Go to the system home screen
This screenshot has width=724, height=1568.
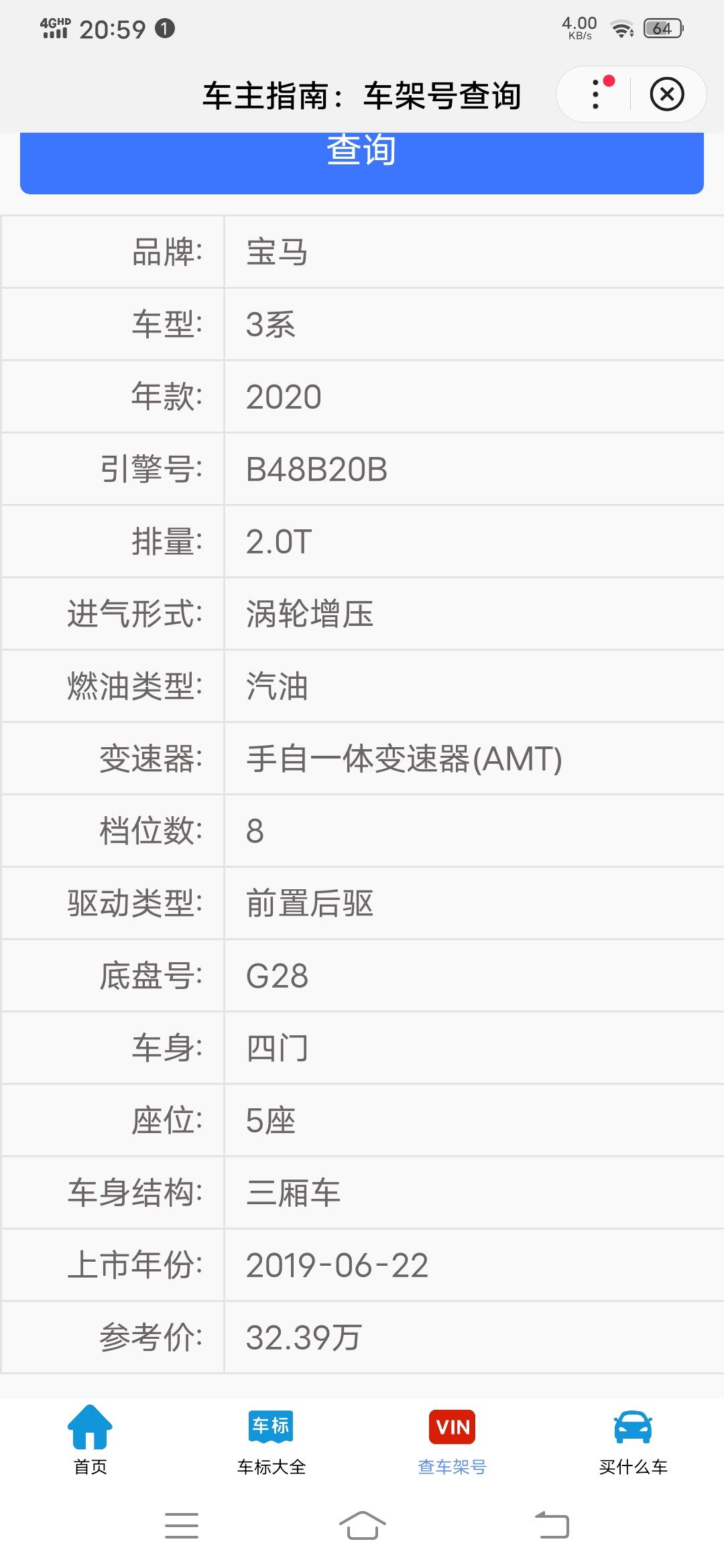click(362, 1525)
